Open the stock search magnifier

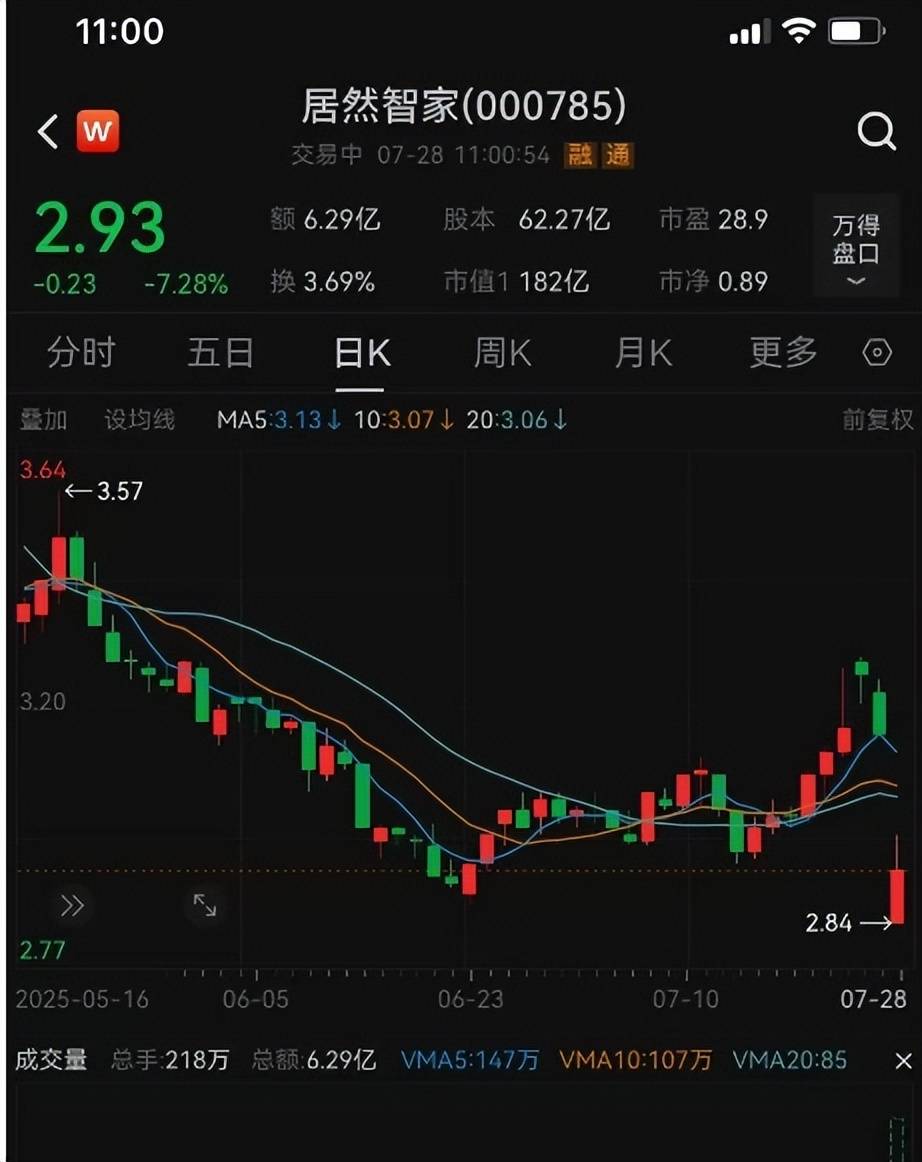tap(876, 131)
